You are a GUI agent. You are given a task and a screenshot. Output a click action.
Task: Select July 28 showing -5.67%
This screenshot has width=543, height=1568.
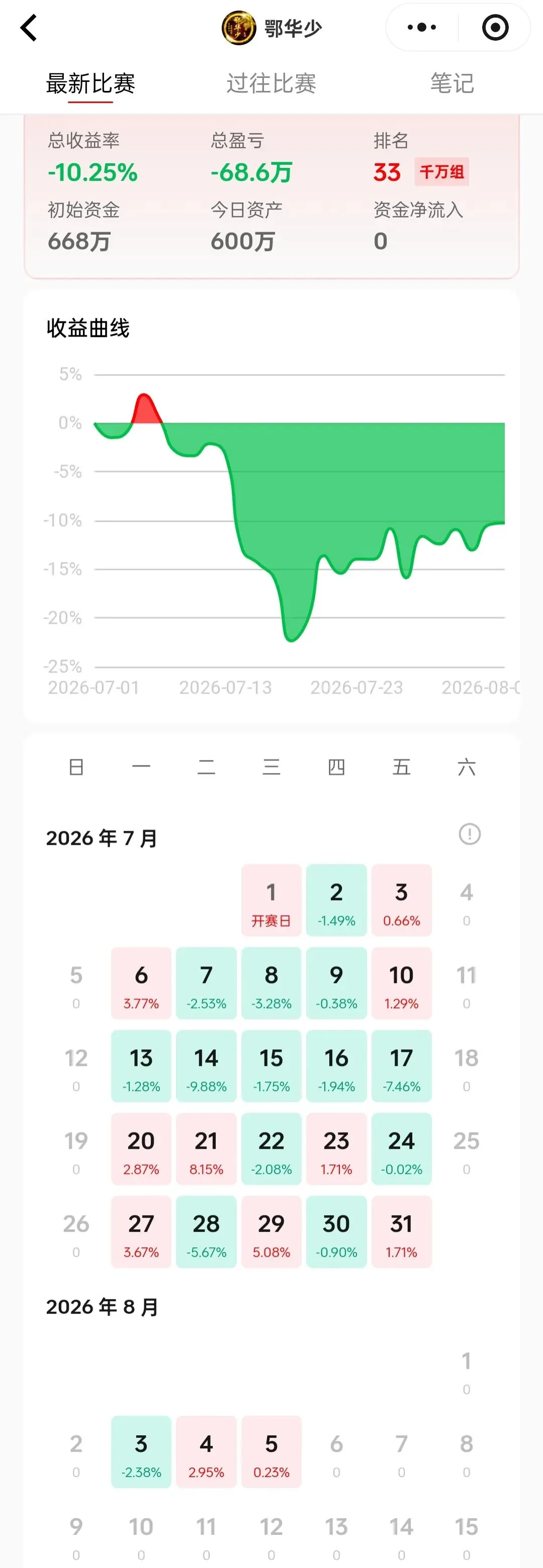[x=206, y=1231]
